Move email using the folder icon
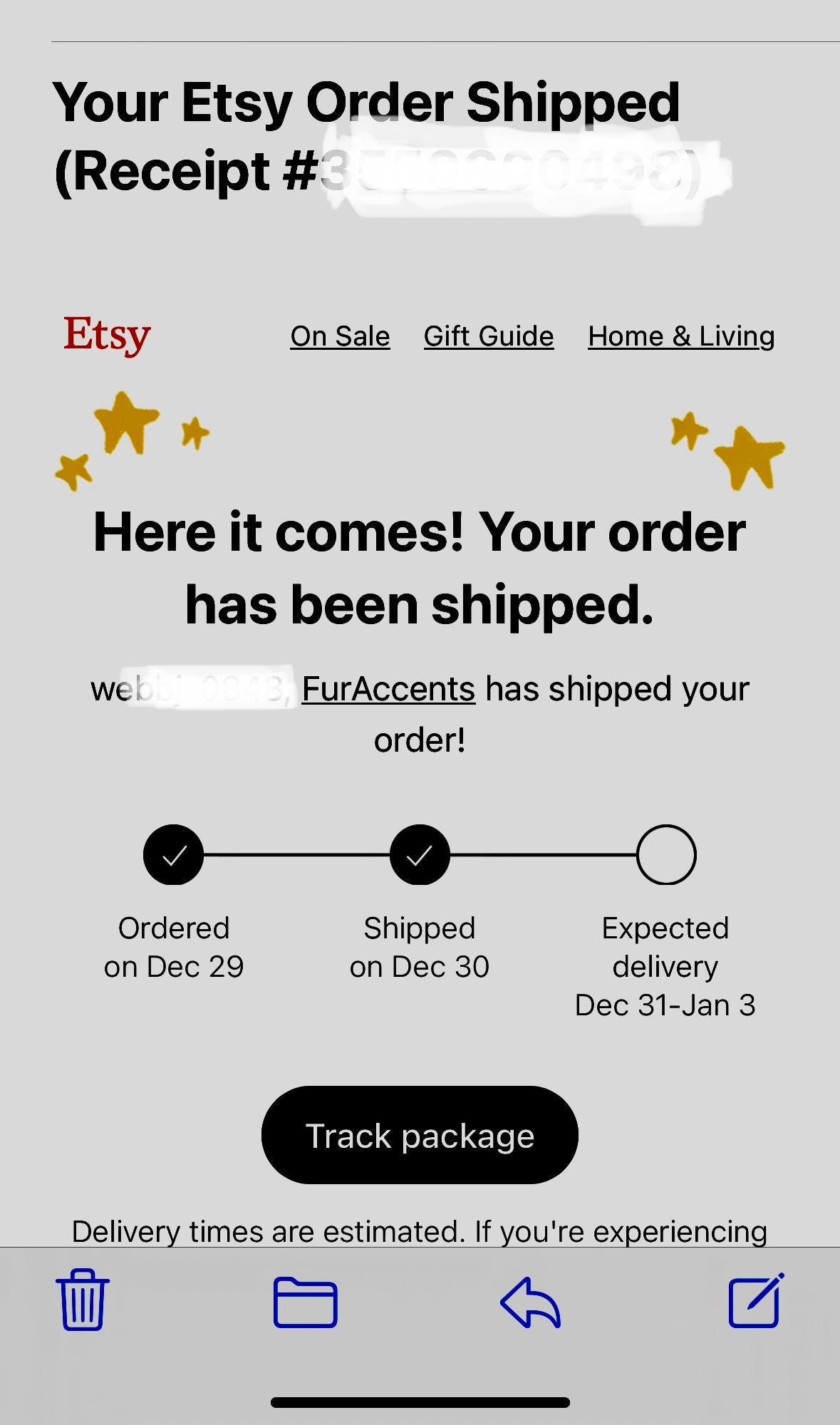The height and width of the screenshot is (1425, 840). [306, 1302]
